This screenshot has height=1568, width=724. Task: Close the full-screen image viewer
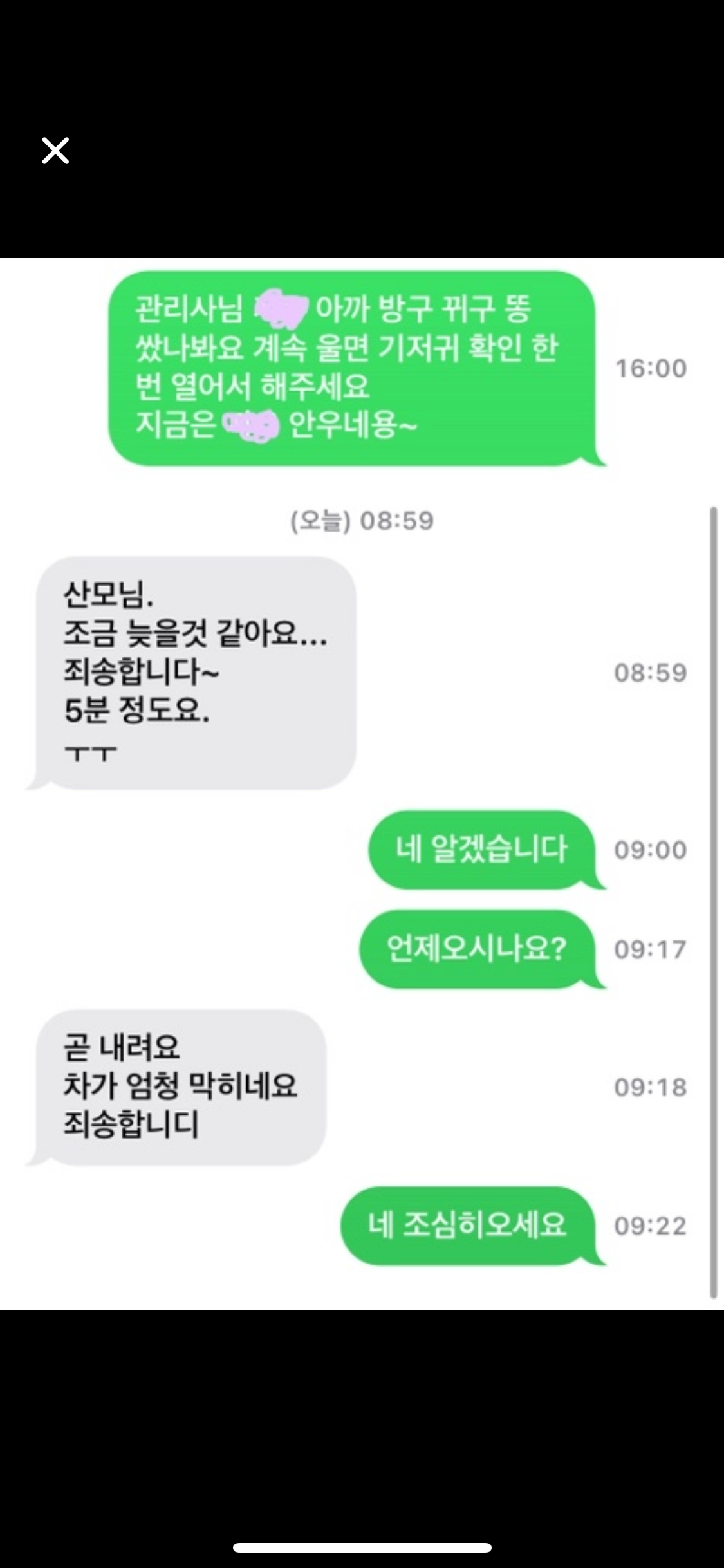click(55, 151)
